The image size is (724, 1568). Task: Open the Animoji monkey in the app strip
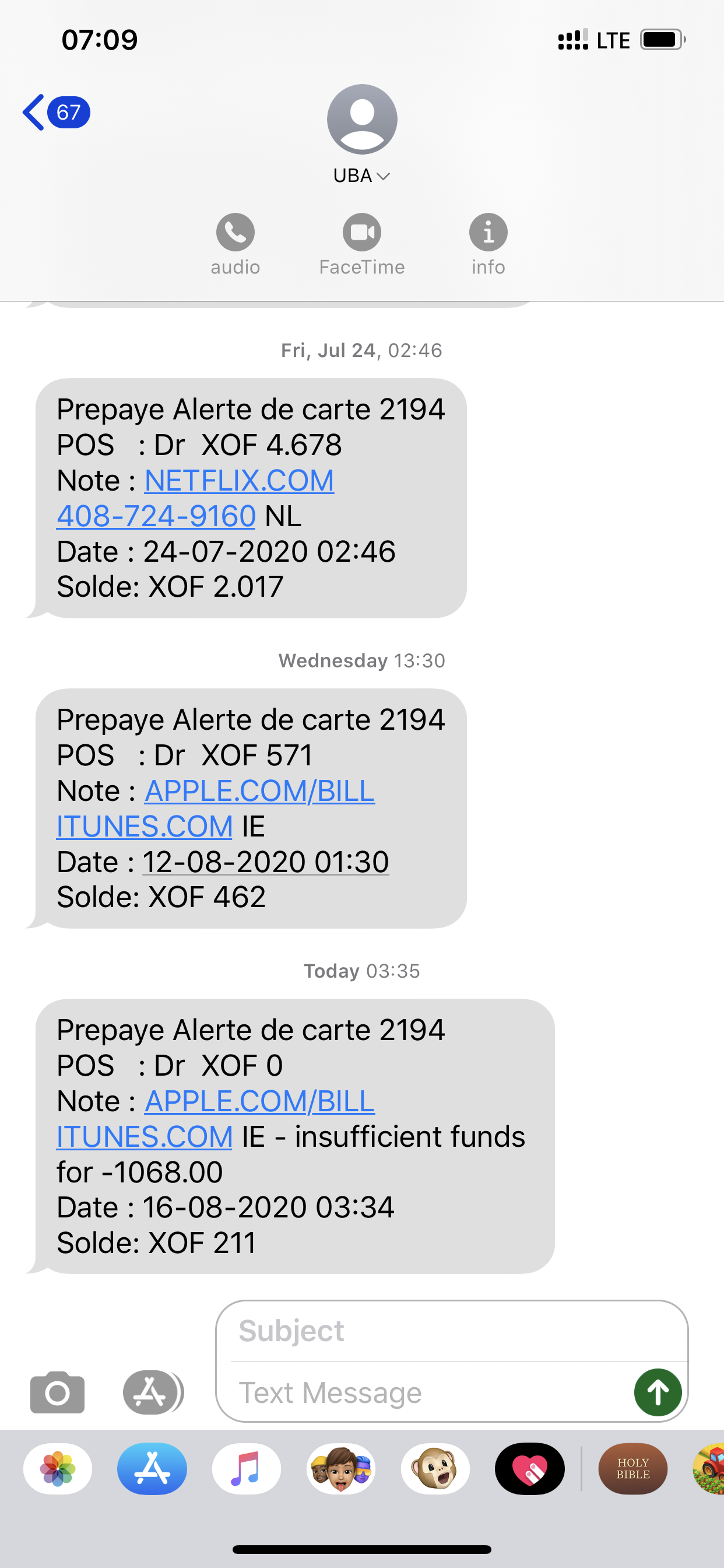tap(435, 1469)
